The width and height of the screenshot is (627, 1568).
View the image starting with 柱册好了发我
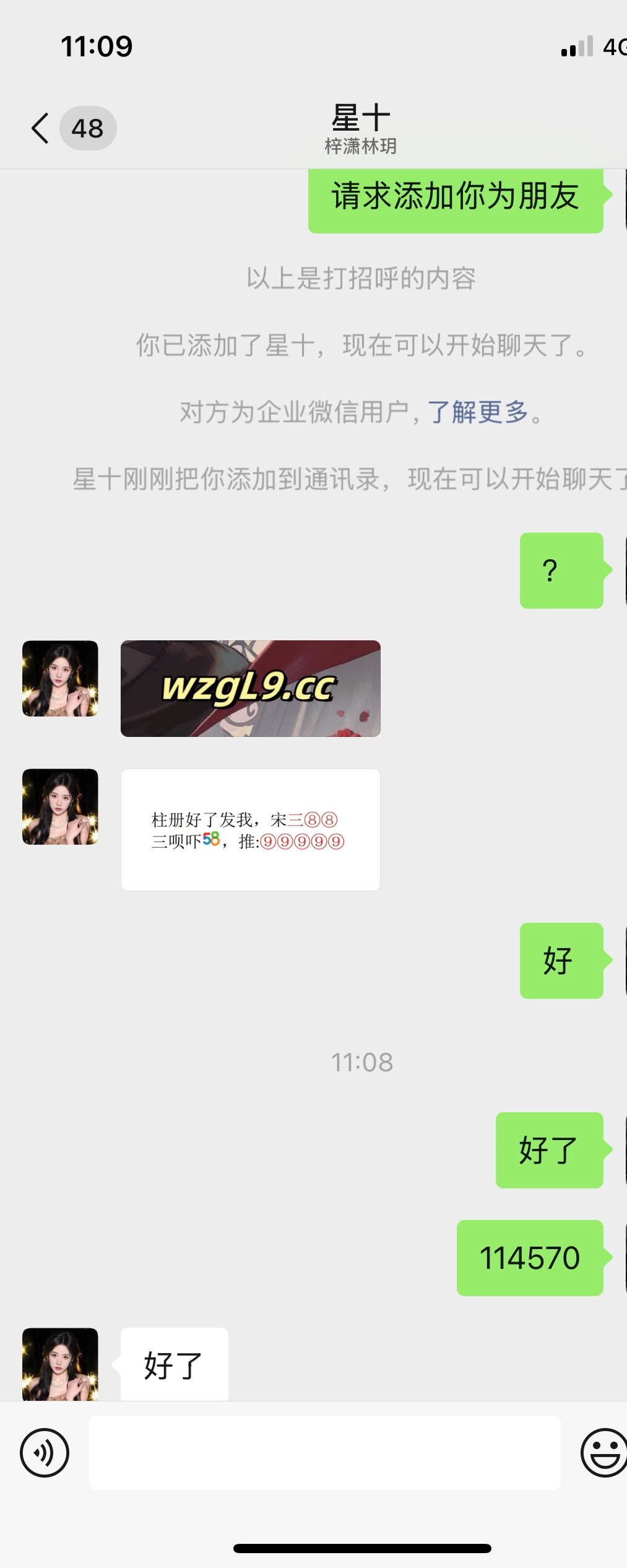tap(250, 829)
